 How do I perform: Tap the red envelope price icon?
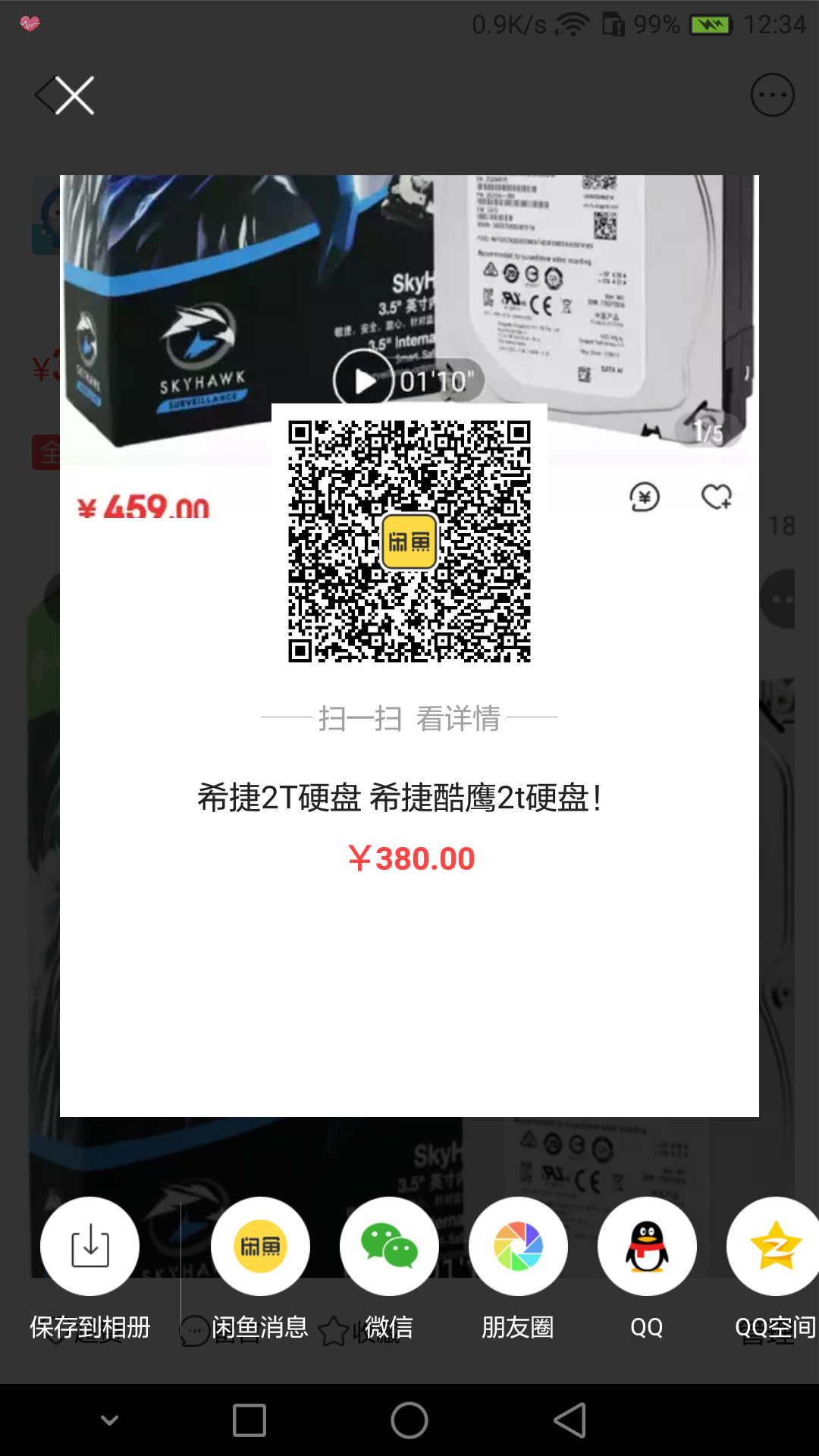pyautogui.click(x=645, y=497)
